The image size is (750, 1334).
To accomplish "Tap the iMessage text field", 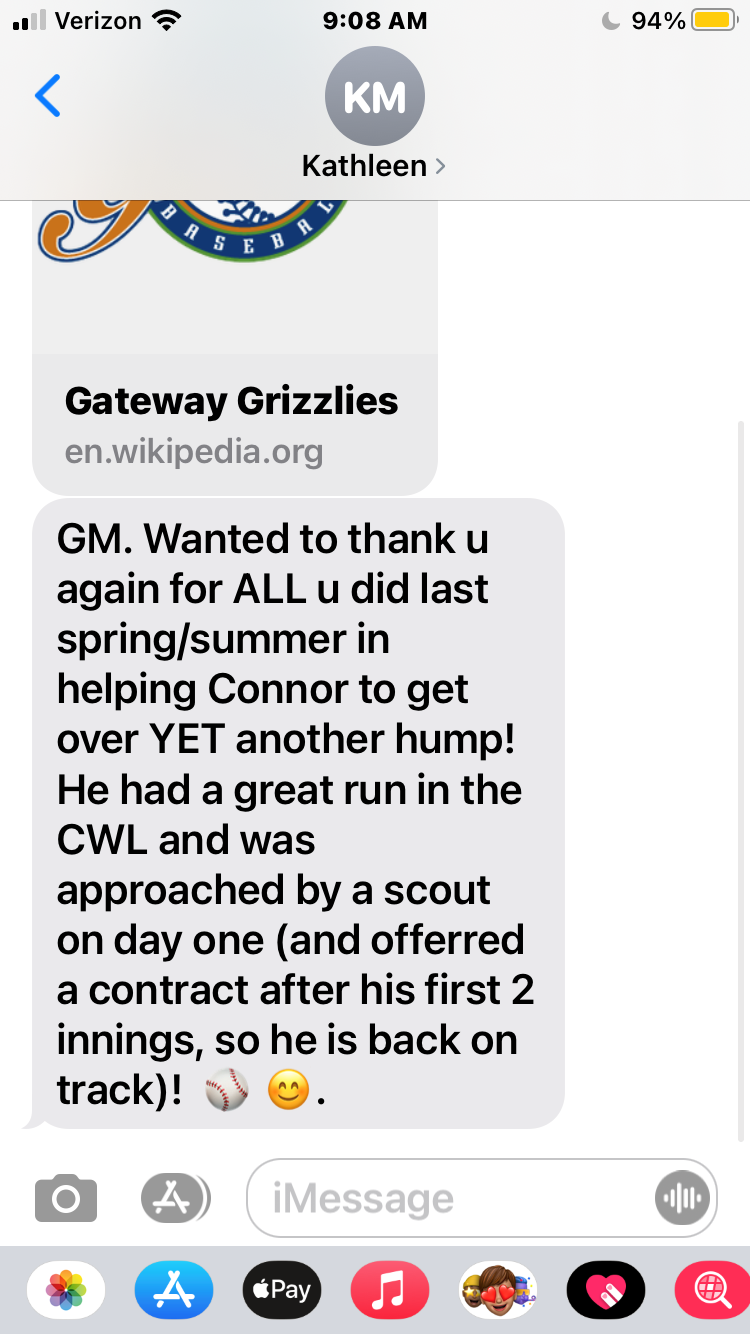I will tap(450, 1198).
